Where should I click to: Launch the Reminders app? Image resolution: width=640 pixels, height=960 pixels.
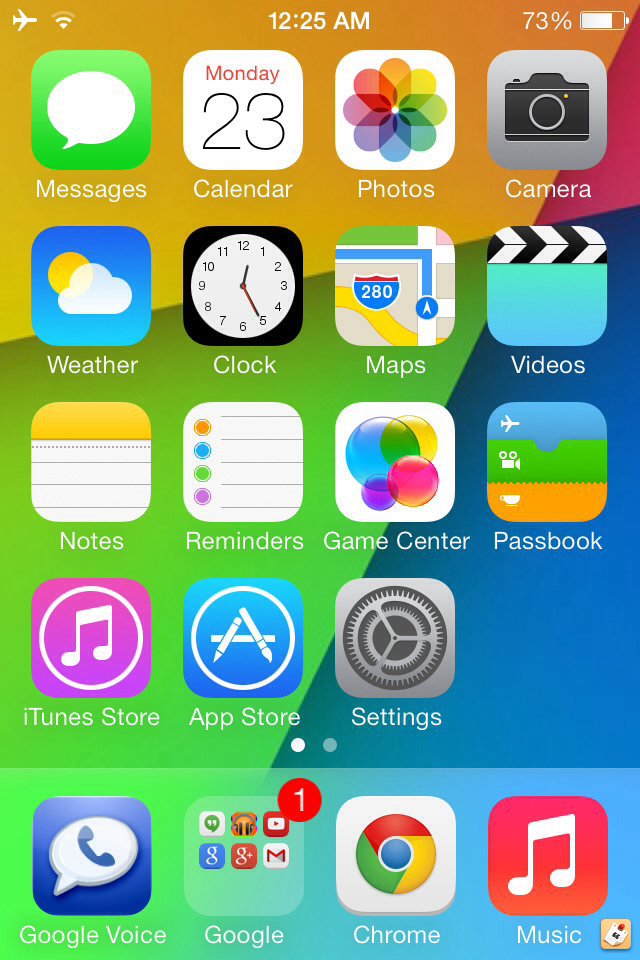click(x=243, y=462)
